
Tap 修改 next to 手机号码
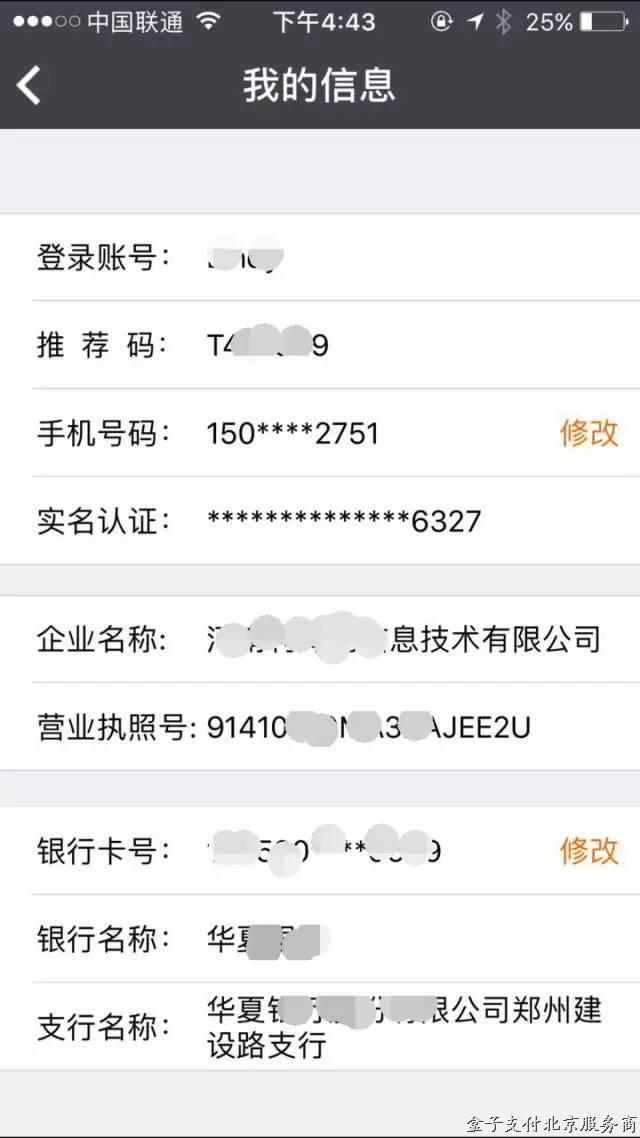pyautogui.click(x=588, y=433)
